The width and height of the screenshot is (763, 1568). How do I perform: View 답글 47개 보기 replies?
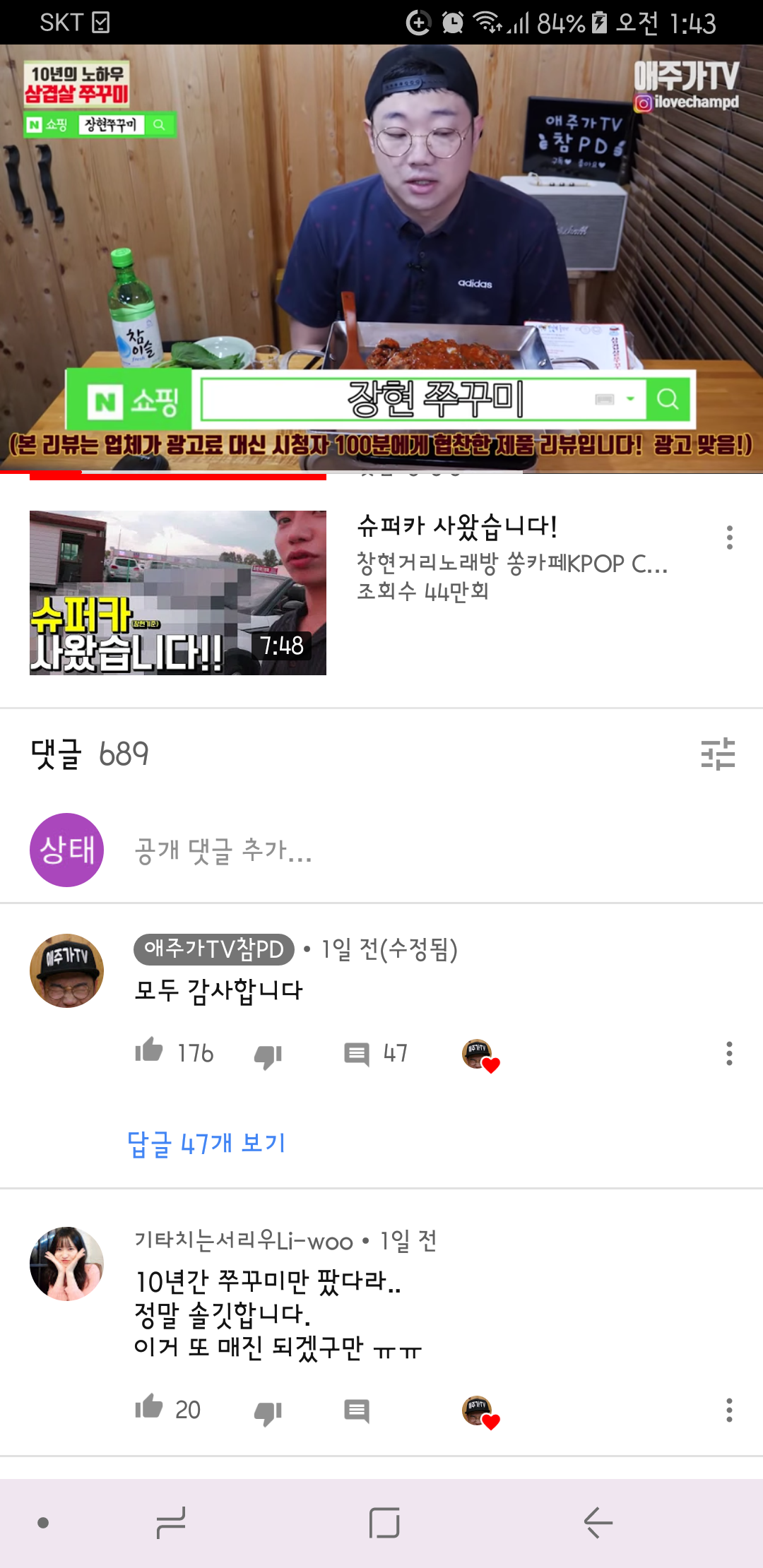tap(206, 1143)
